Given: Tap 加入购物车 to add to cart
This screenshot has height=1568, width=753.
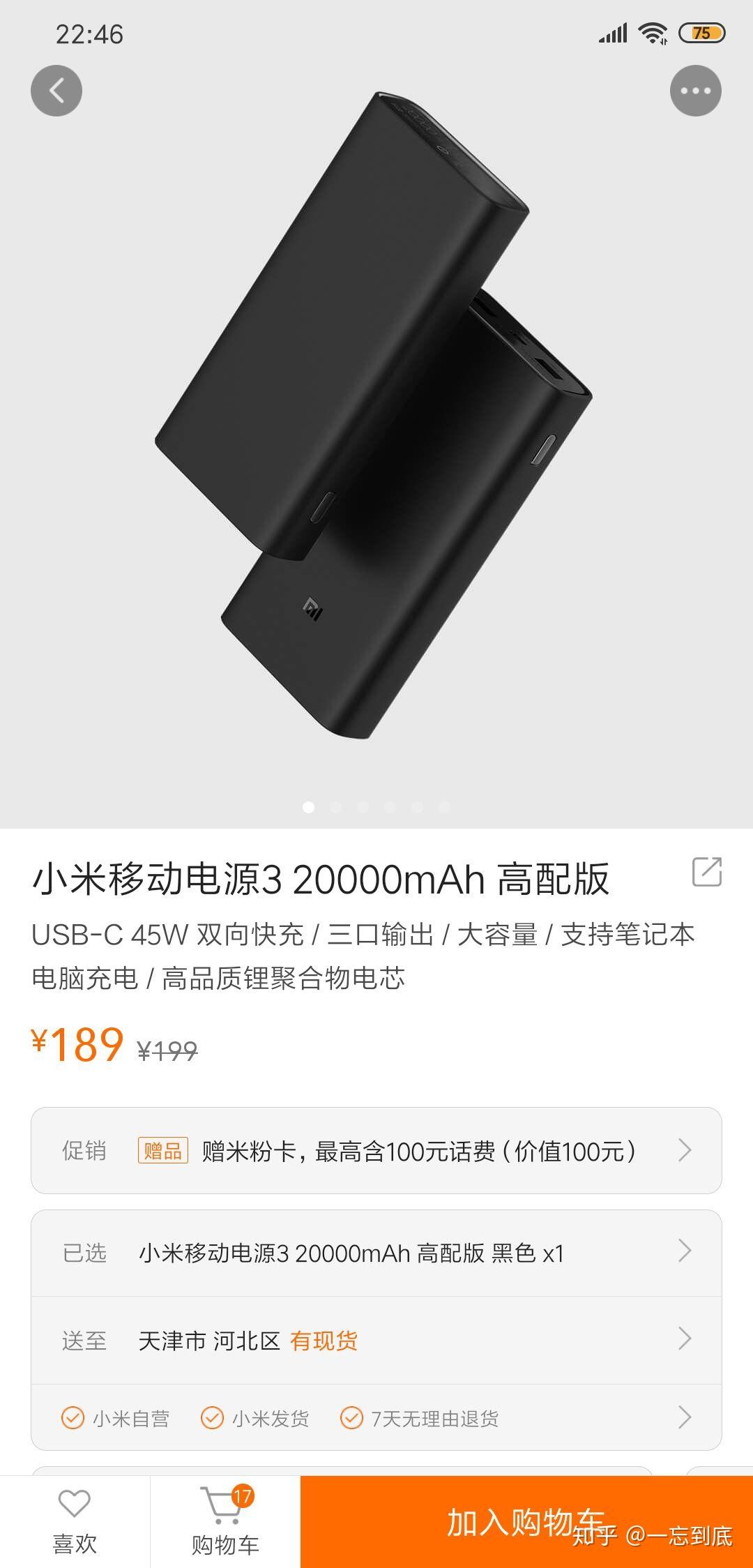Looking at the screenshot, I should coord(526,1521).
